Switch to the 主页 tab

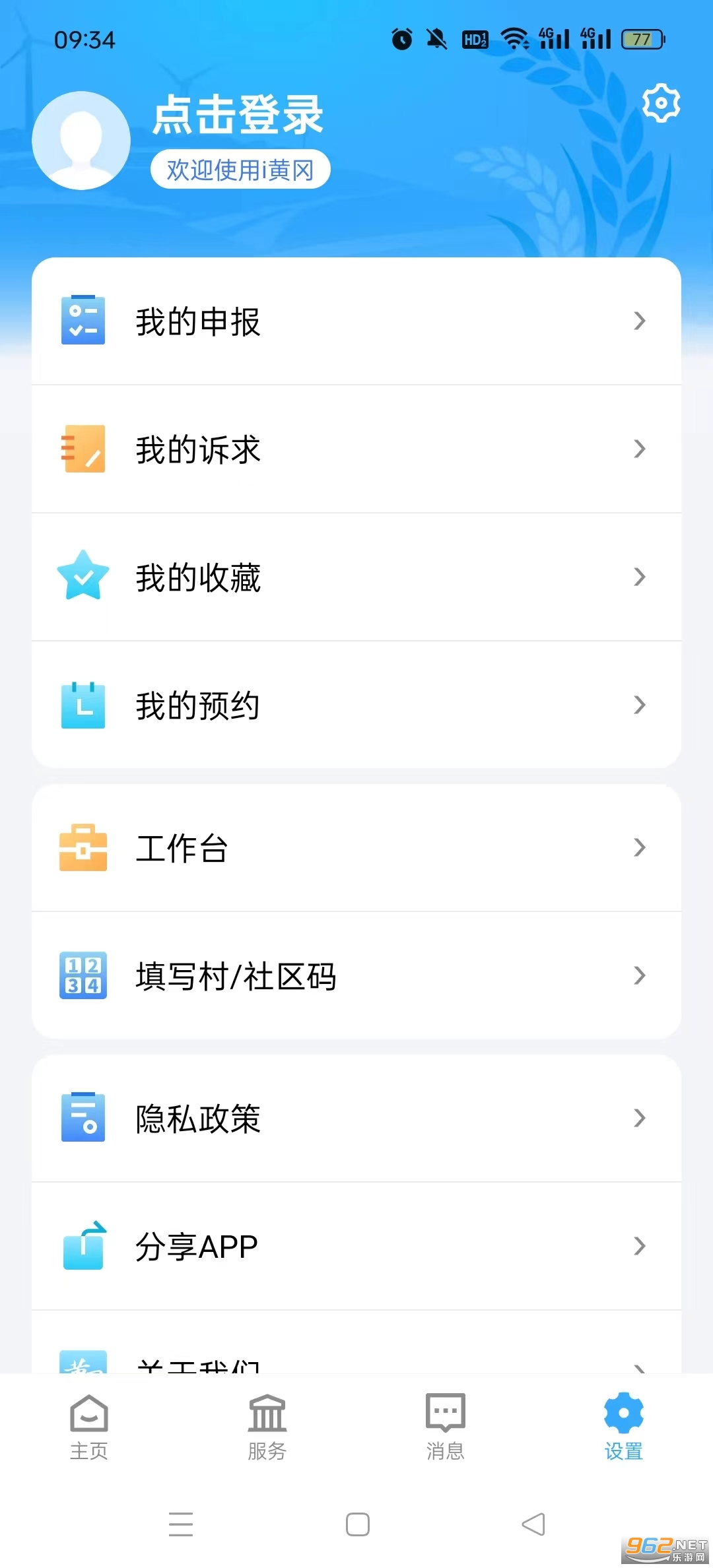coord(89,1427)
